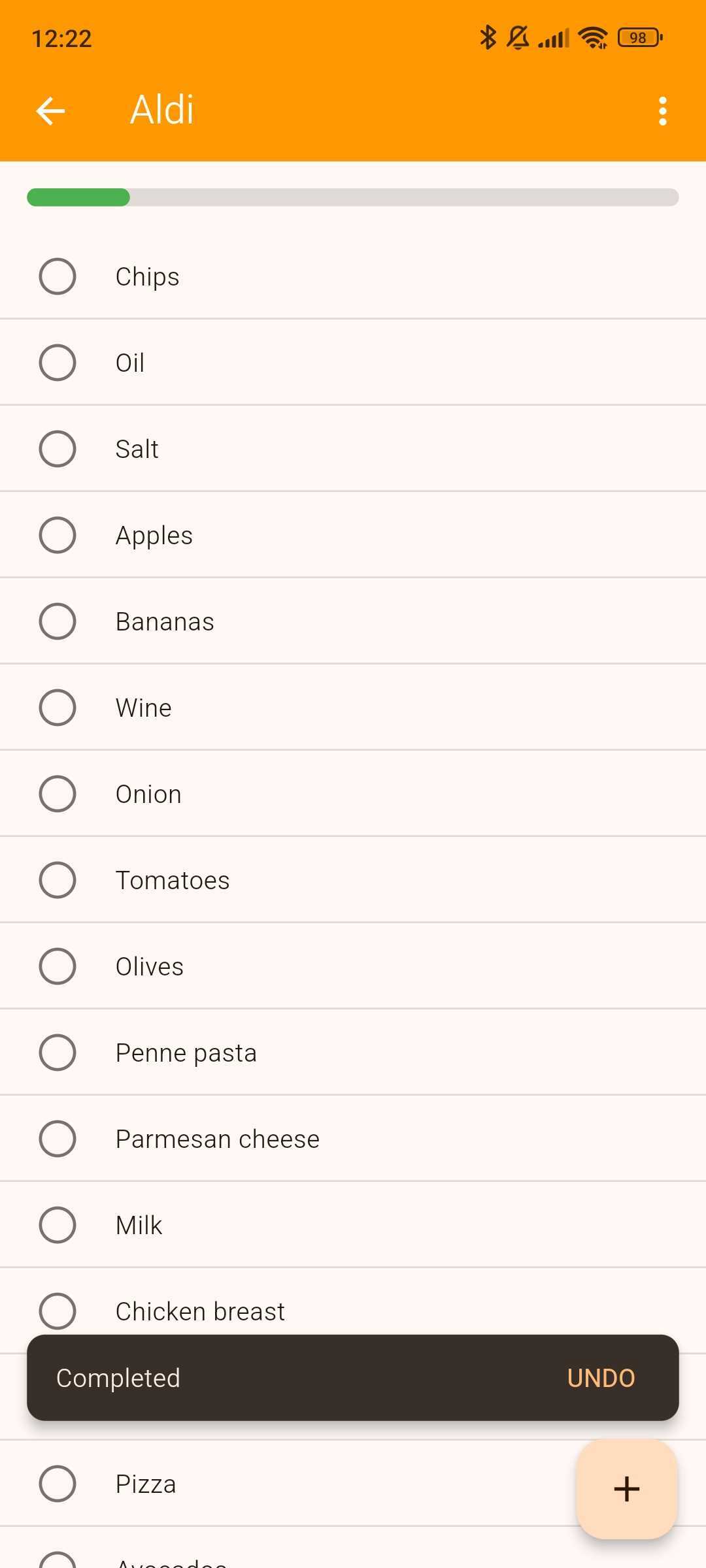
Task: Undo the completed item
Action: coord(601,1378)
